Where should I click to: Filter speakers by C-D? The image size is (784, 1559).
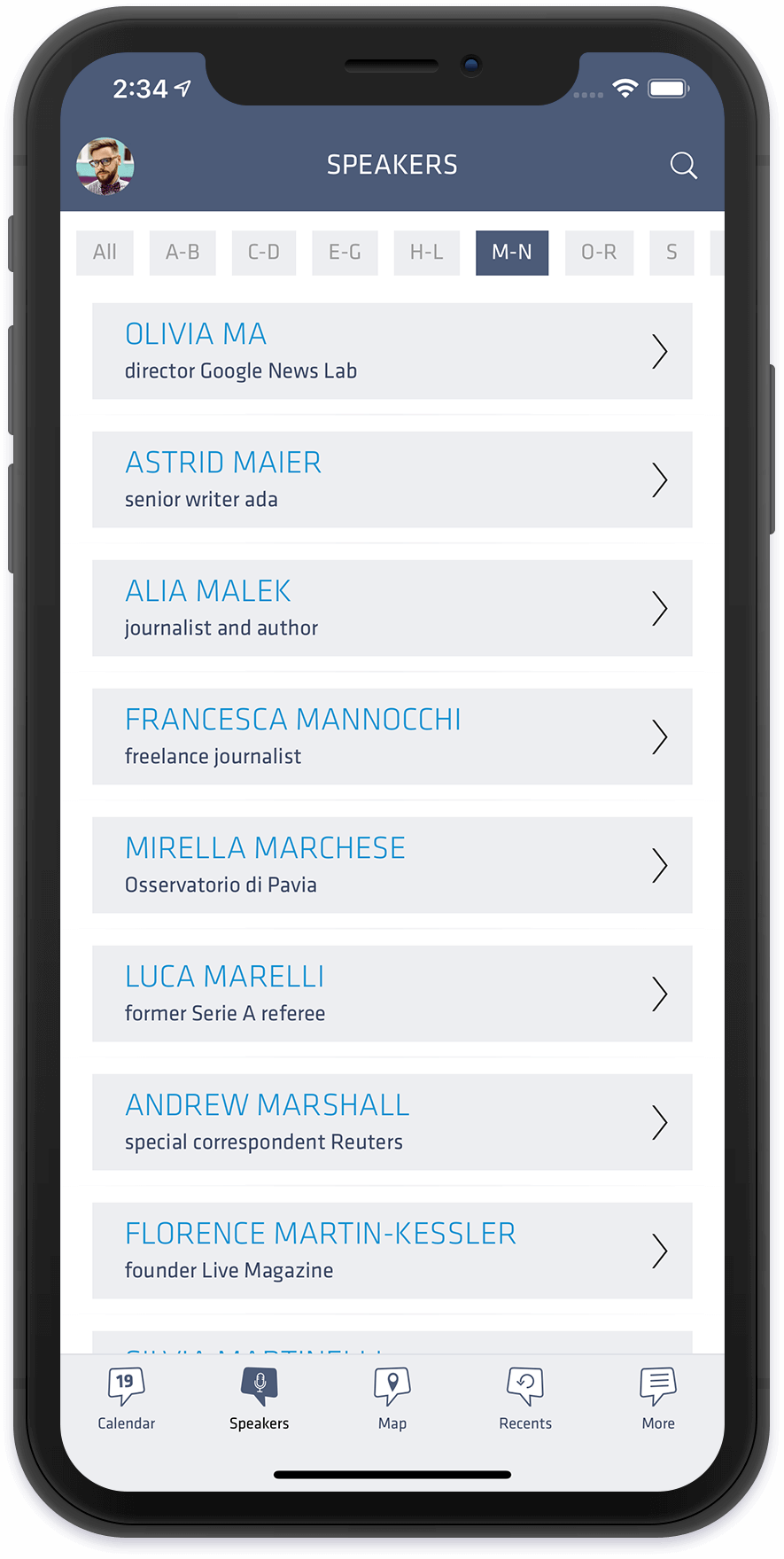264,253
